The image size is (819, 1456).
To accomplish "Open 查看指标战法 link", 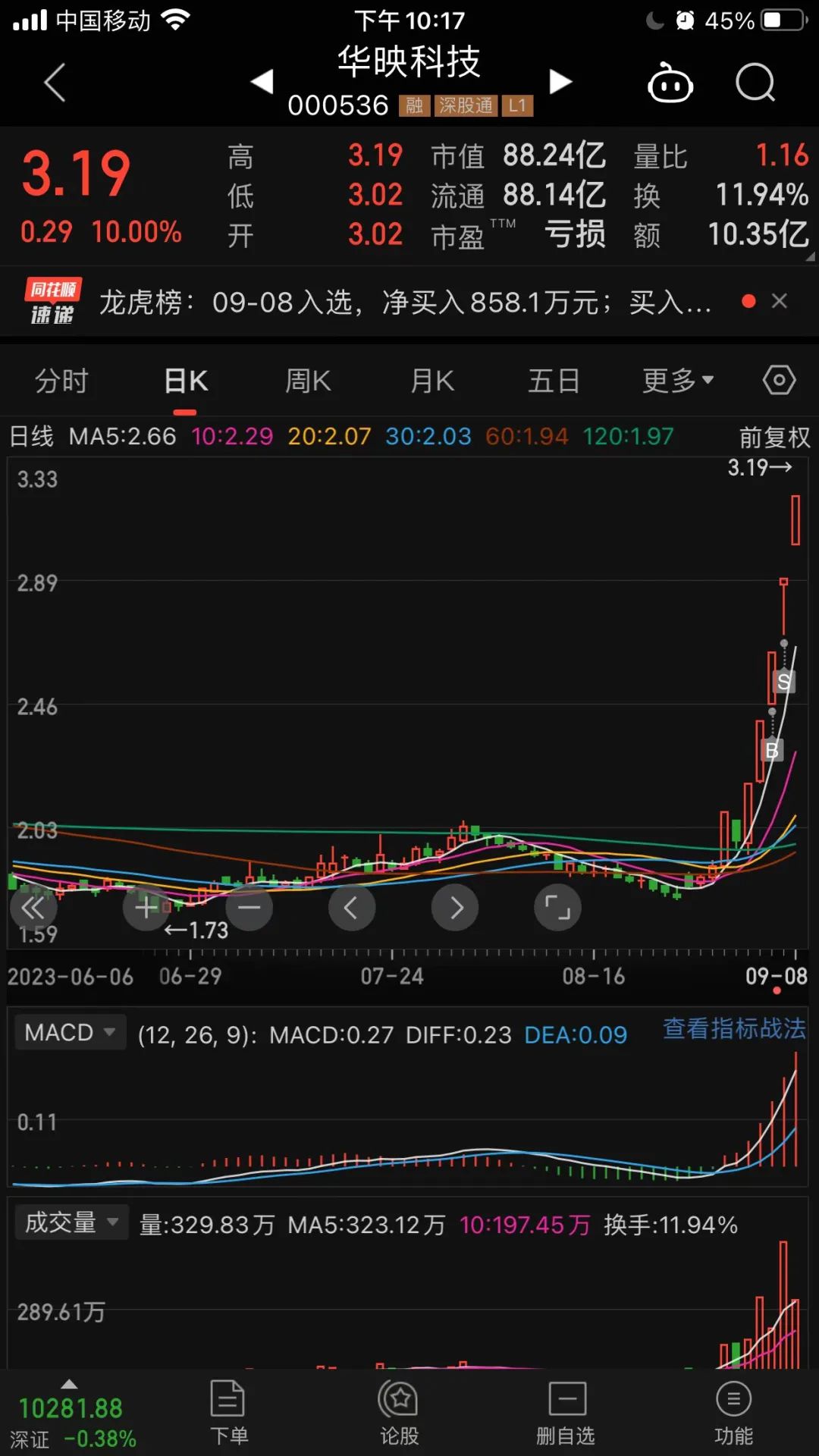I will (x=733, y=1029).
